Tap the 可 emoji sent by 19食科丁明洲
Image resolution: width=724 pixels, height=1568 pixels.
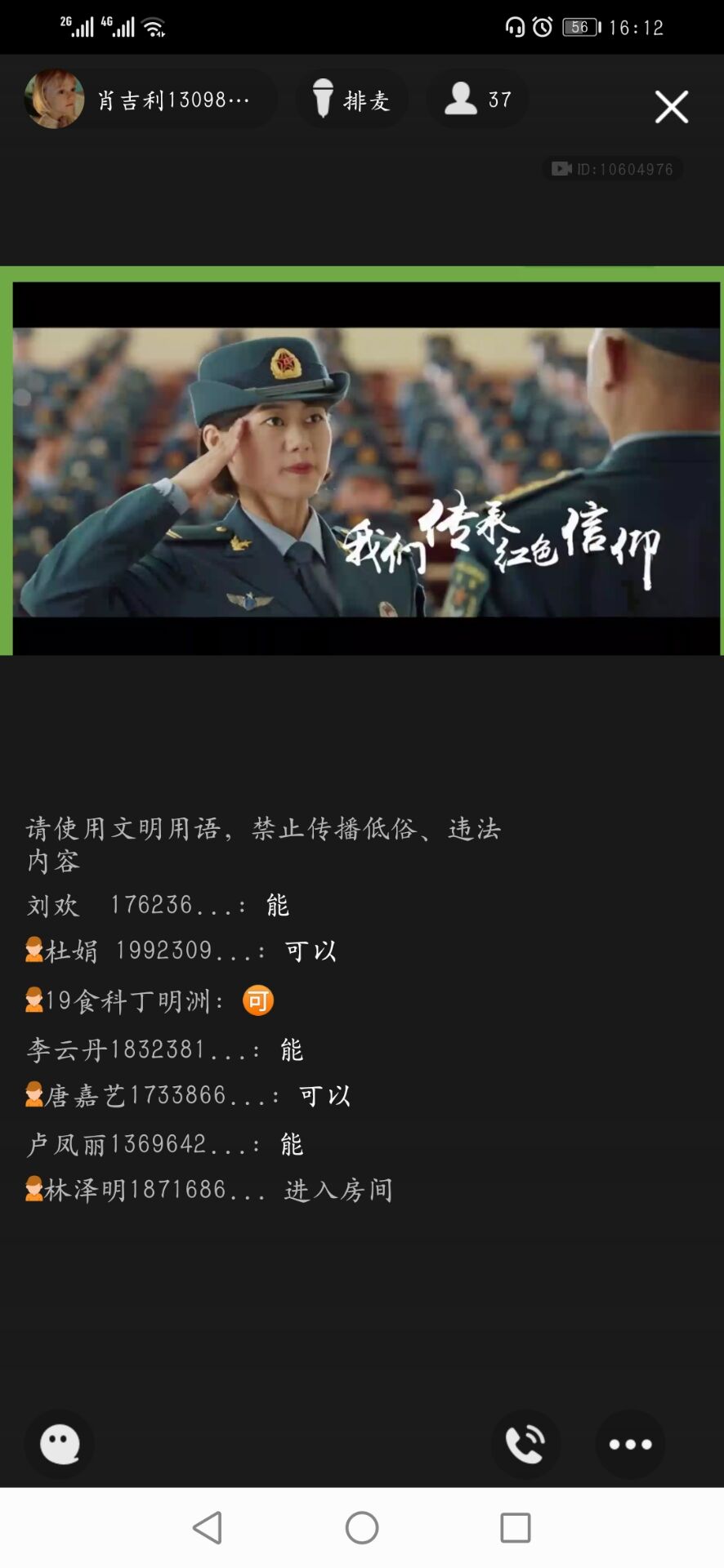pos(257,1000)
